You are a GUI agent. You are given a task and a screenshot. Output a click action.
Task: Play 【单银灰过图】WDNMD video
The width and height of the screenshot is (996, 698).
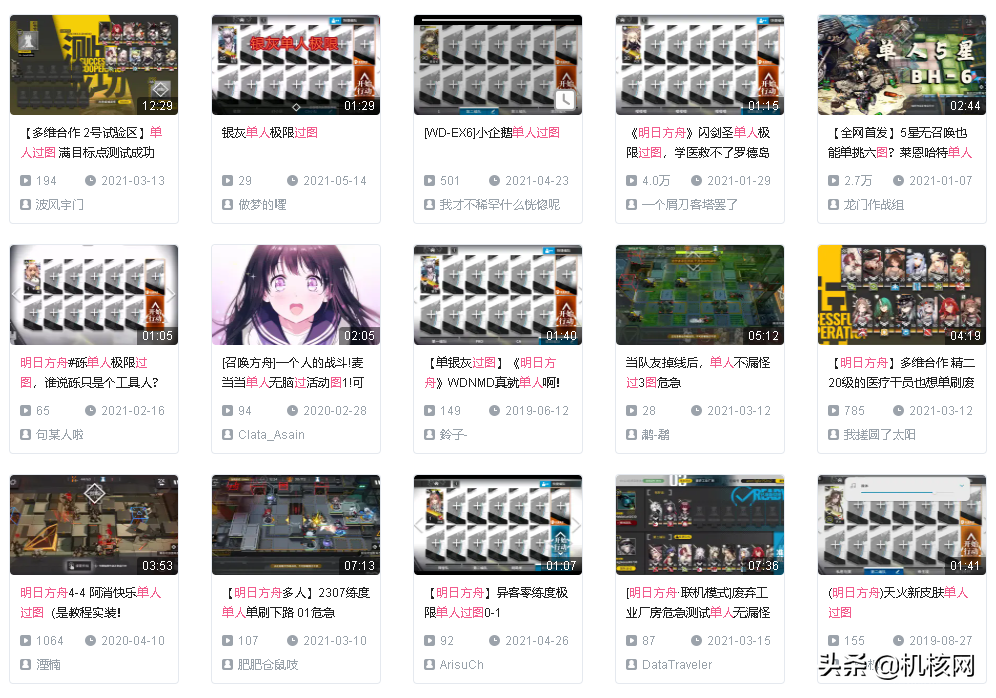point(497,295)
